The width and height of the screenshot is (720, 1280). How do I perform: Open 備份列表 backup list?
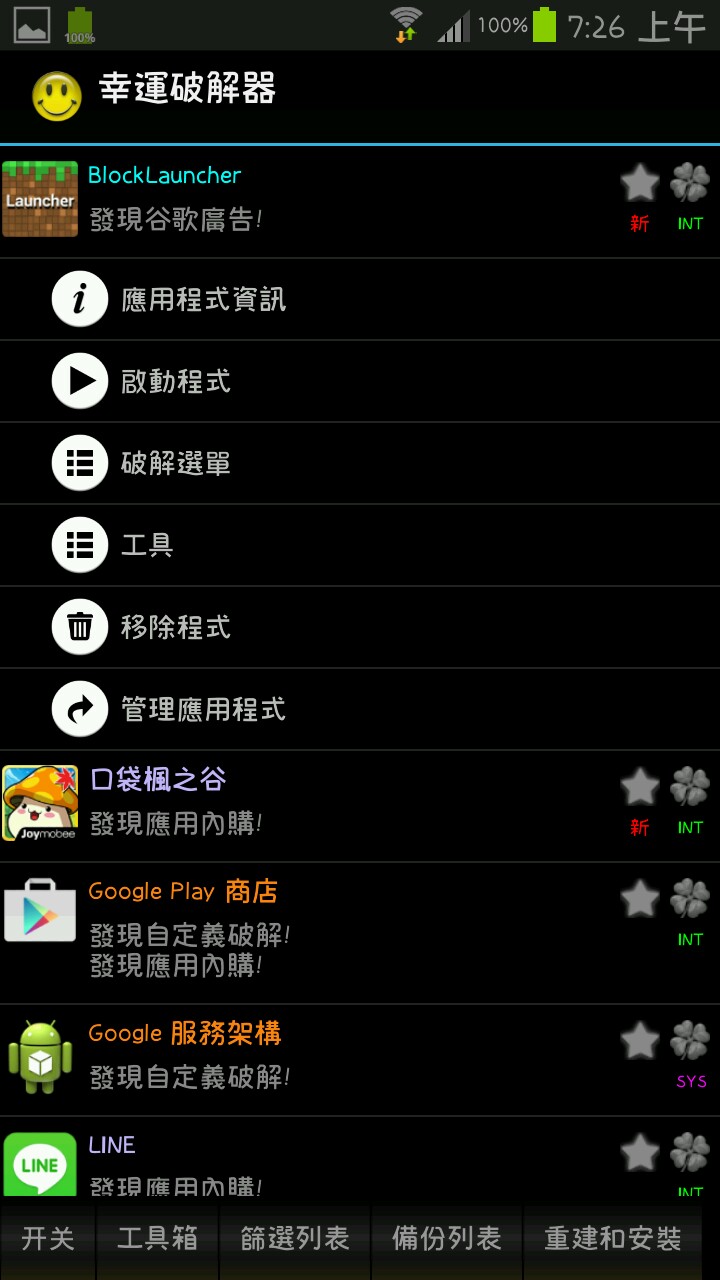[447, 1240]
